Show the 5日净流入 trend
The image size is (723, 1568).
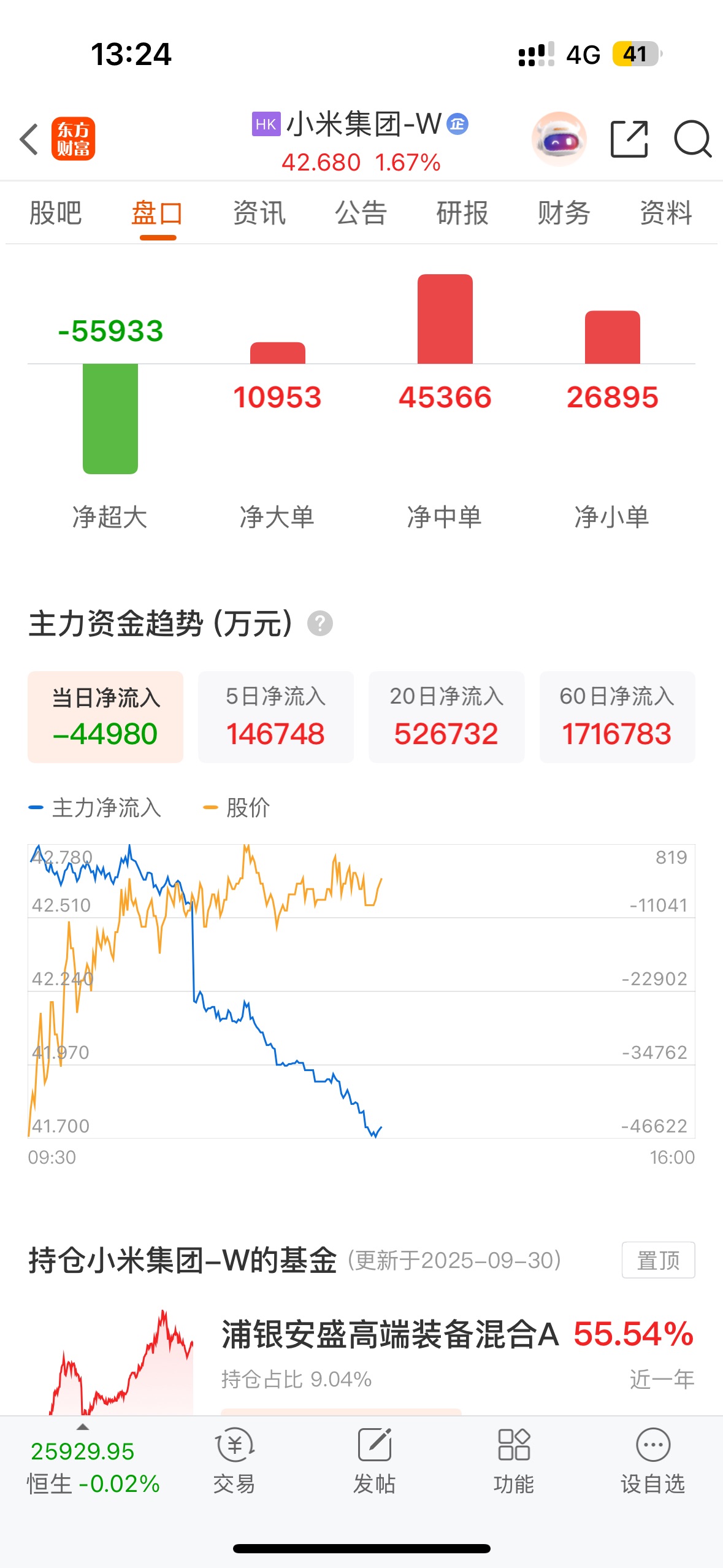276,717
